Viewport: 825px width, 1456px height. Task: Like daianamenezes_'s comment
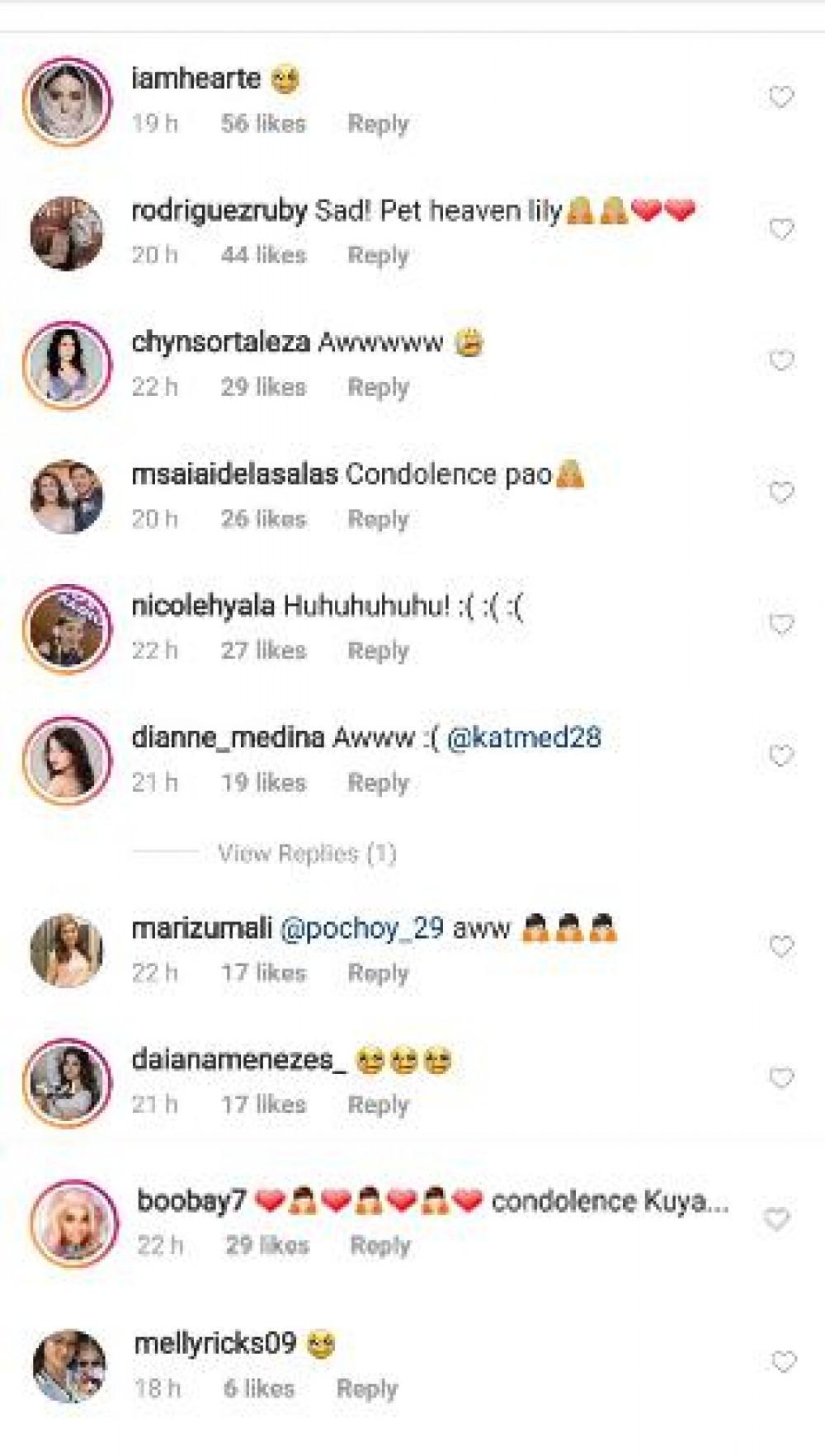point(780,1078)
